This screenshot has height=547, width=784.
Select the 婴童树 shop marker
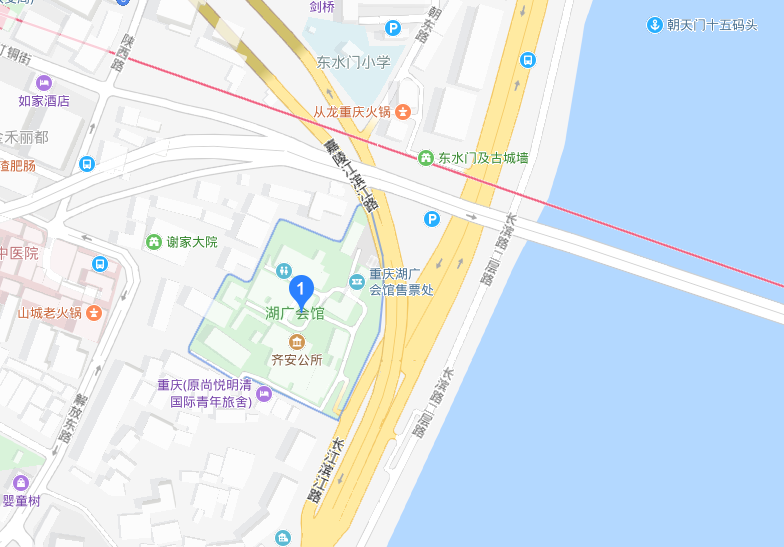[x=21, y=484]
